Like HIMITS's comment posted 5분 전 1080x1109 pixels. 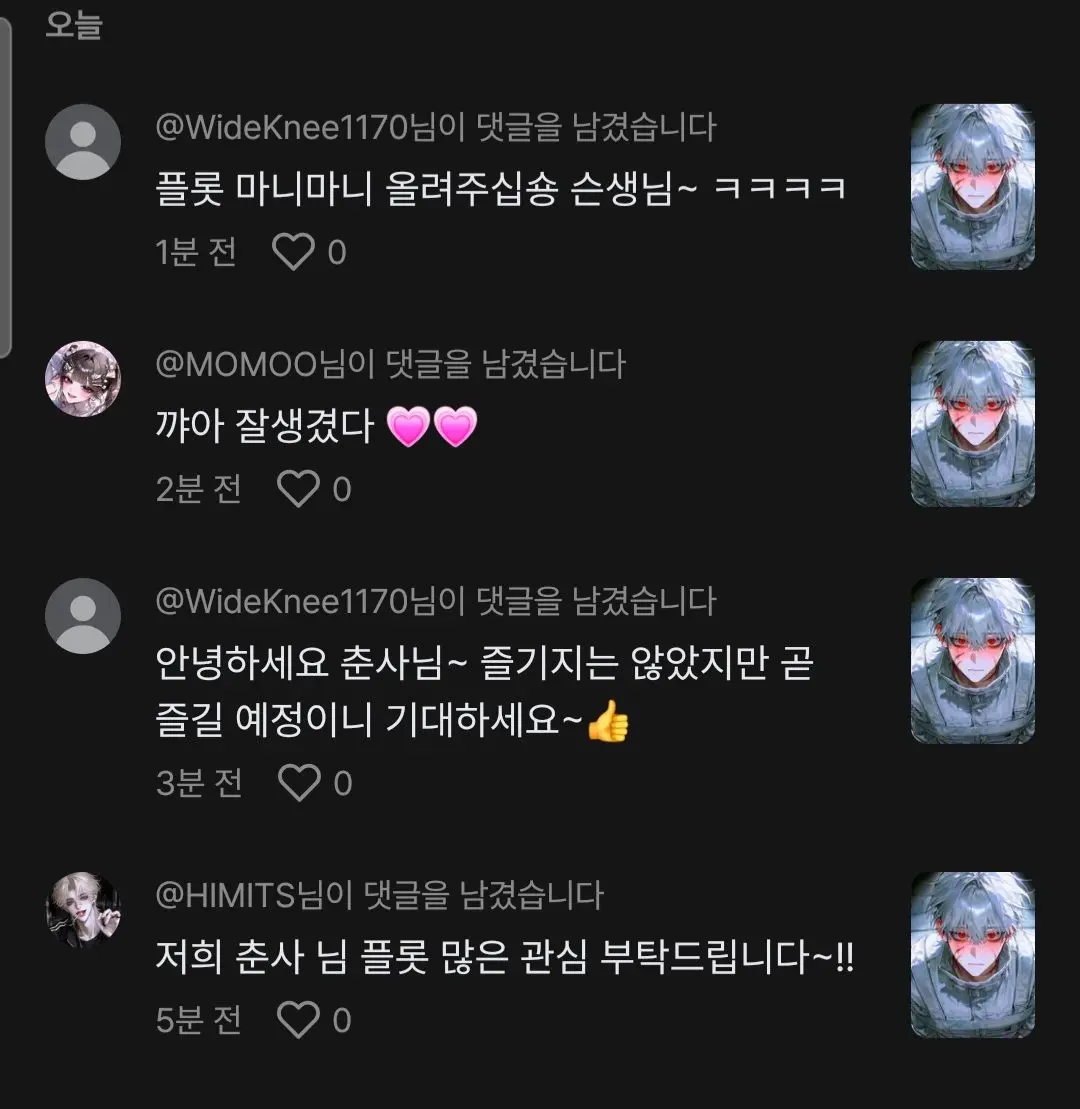298,1020
